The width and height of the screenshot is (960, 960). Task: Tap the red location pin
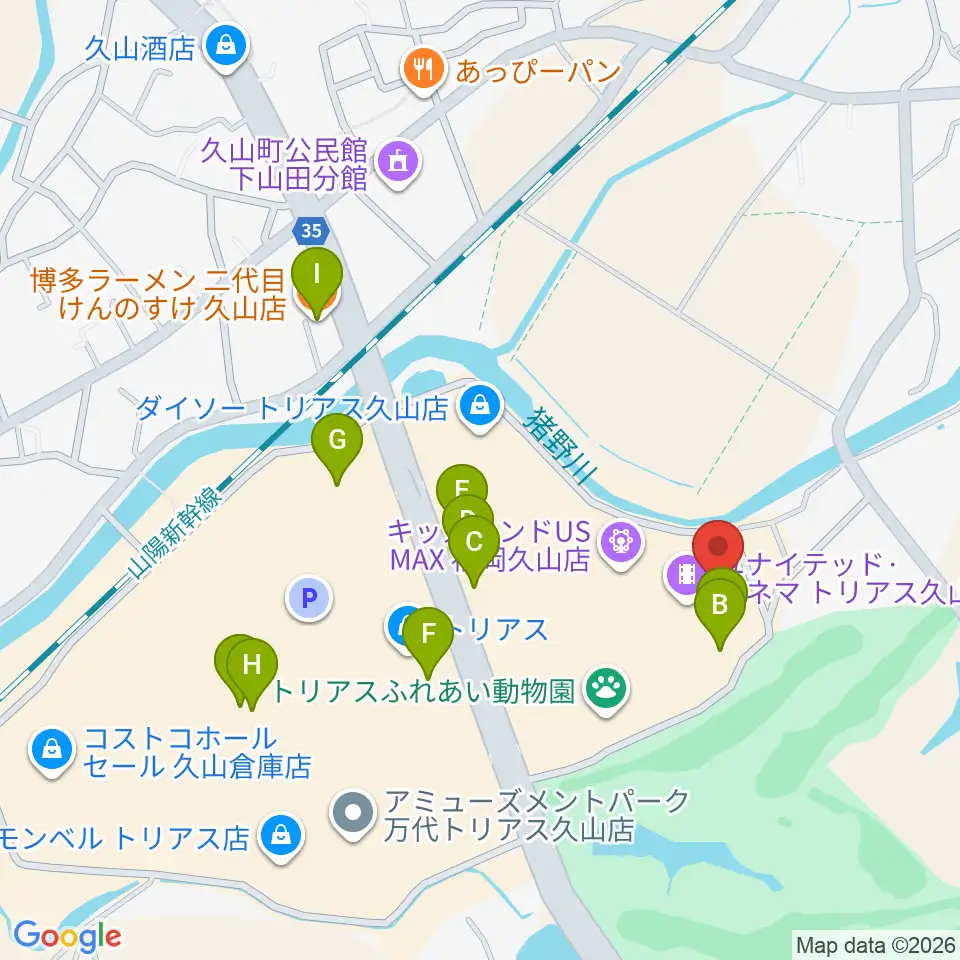point(718,546)
